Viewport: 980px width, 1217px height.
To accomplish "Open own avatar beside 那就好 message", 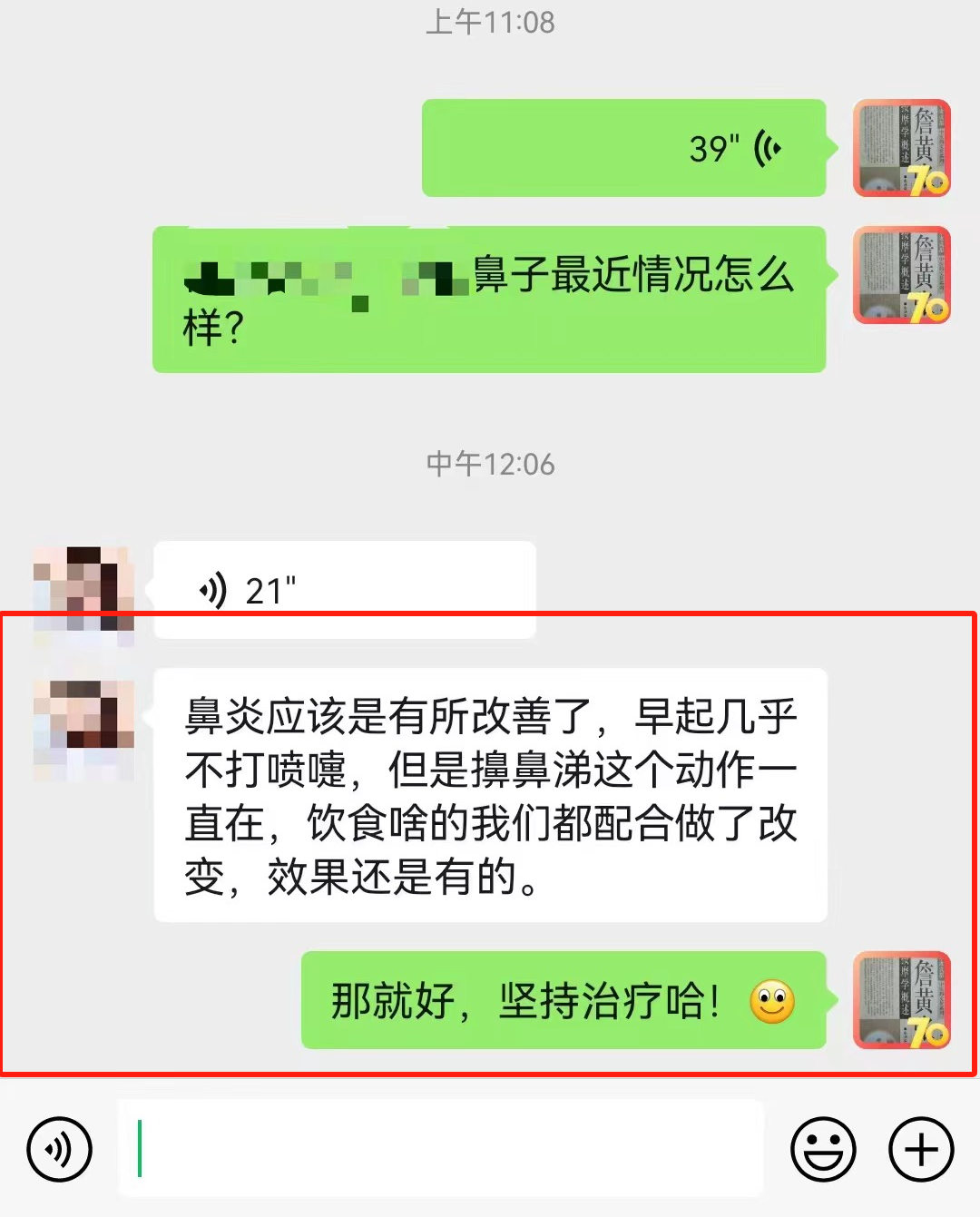I will pos(902,1000).
